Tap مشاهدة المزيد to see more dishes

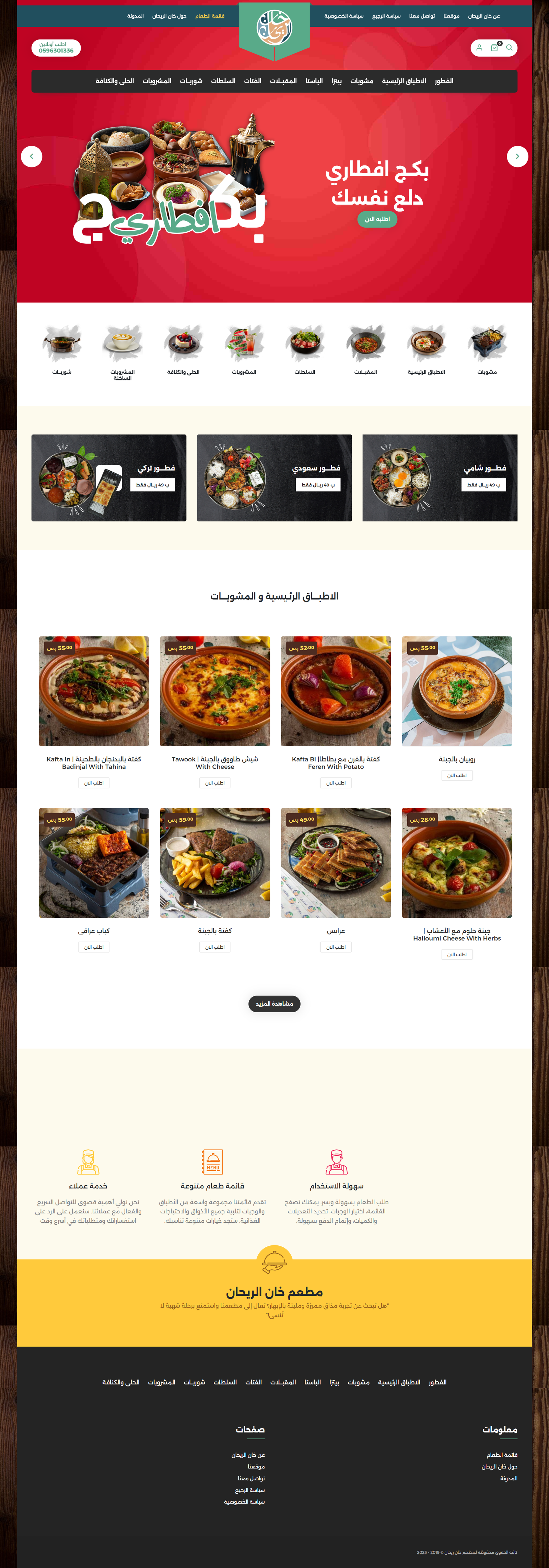(274, 1004)
